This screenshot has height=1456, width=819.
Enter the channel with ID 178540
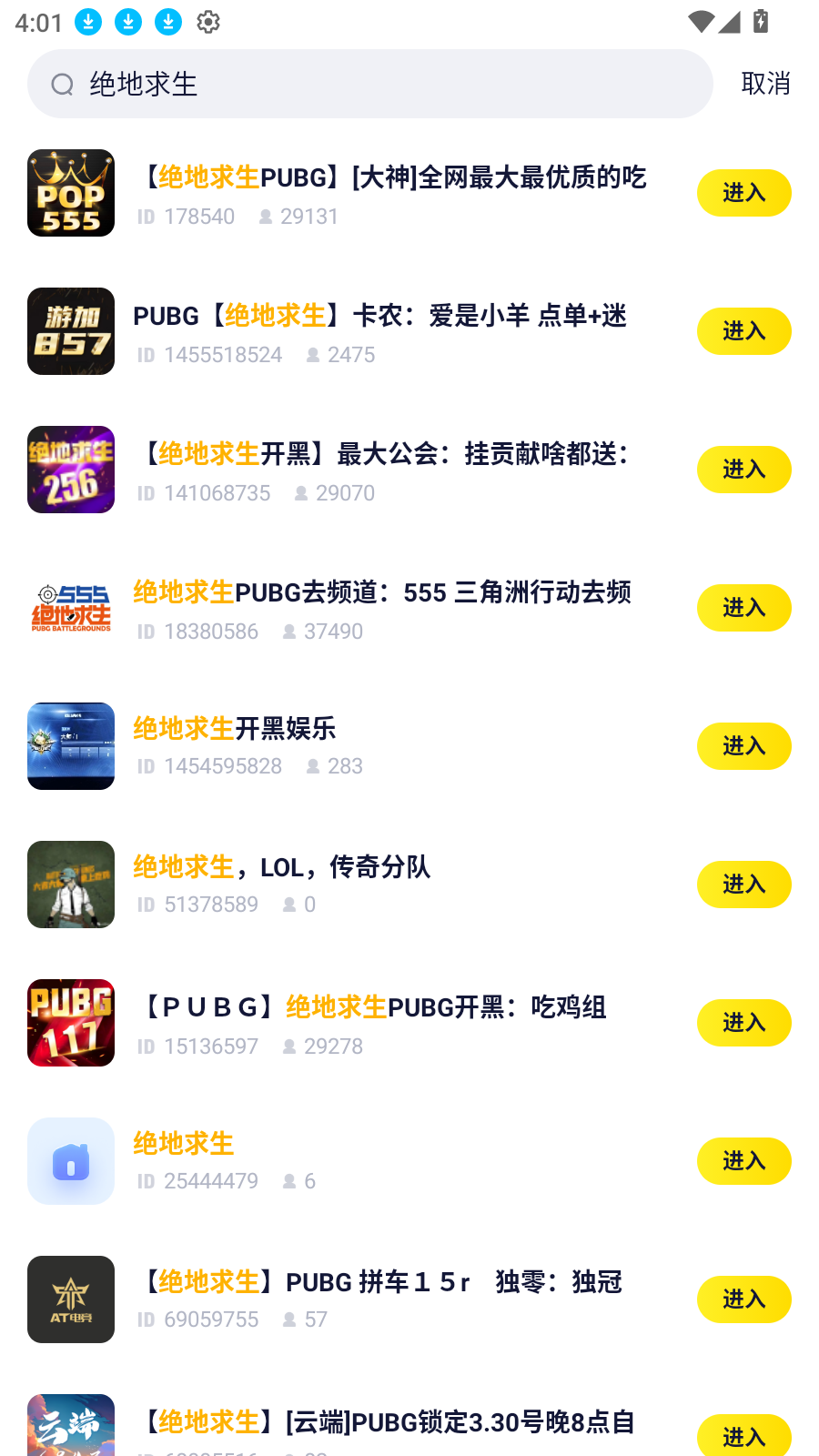click(x=743, y=193)
